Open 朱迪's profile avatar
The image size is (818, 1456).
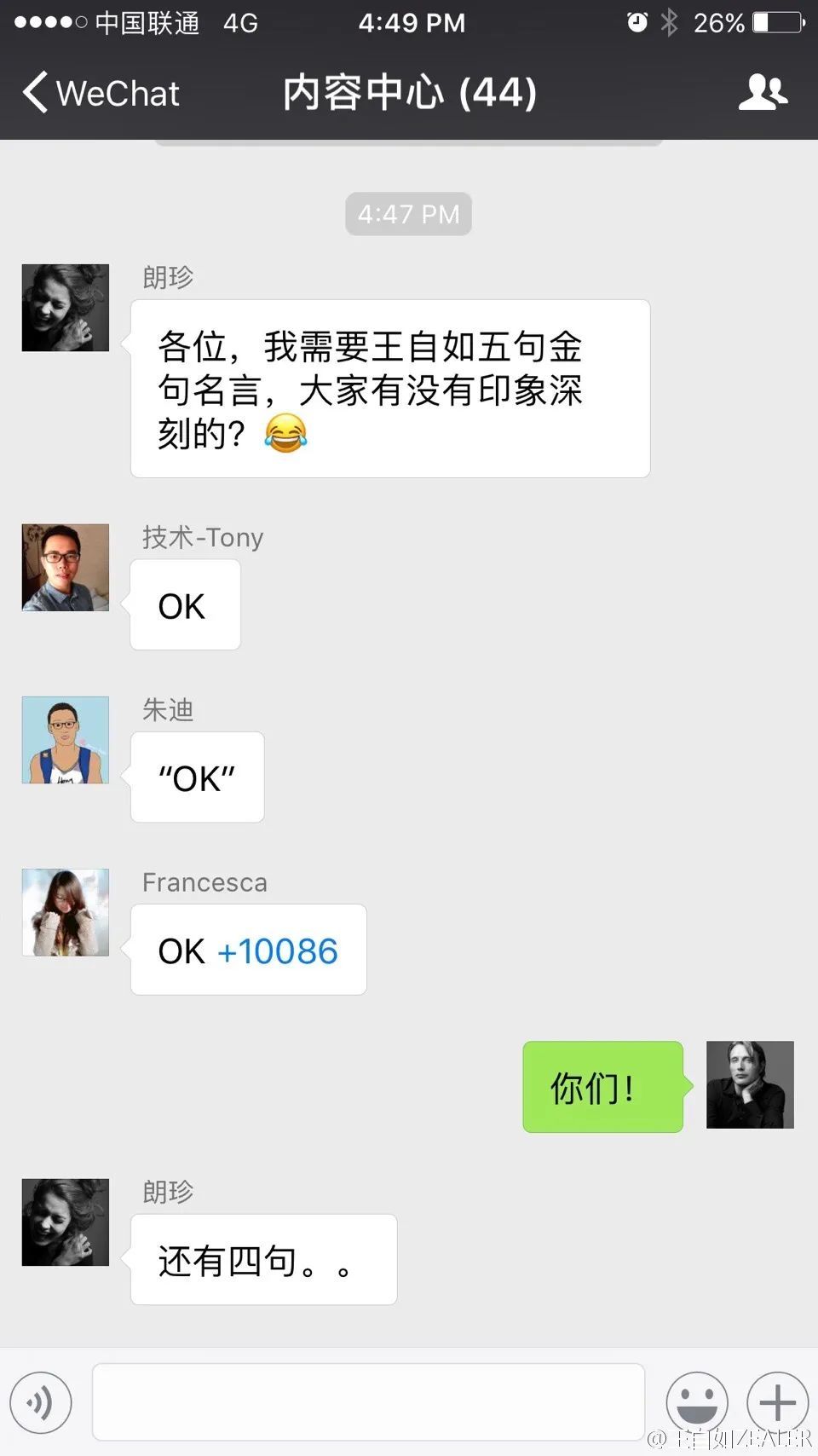pos(66,740)
